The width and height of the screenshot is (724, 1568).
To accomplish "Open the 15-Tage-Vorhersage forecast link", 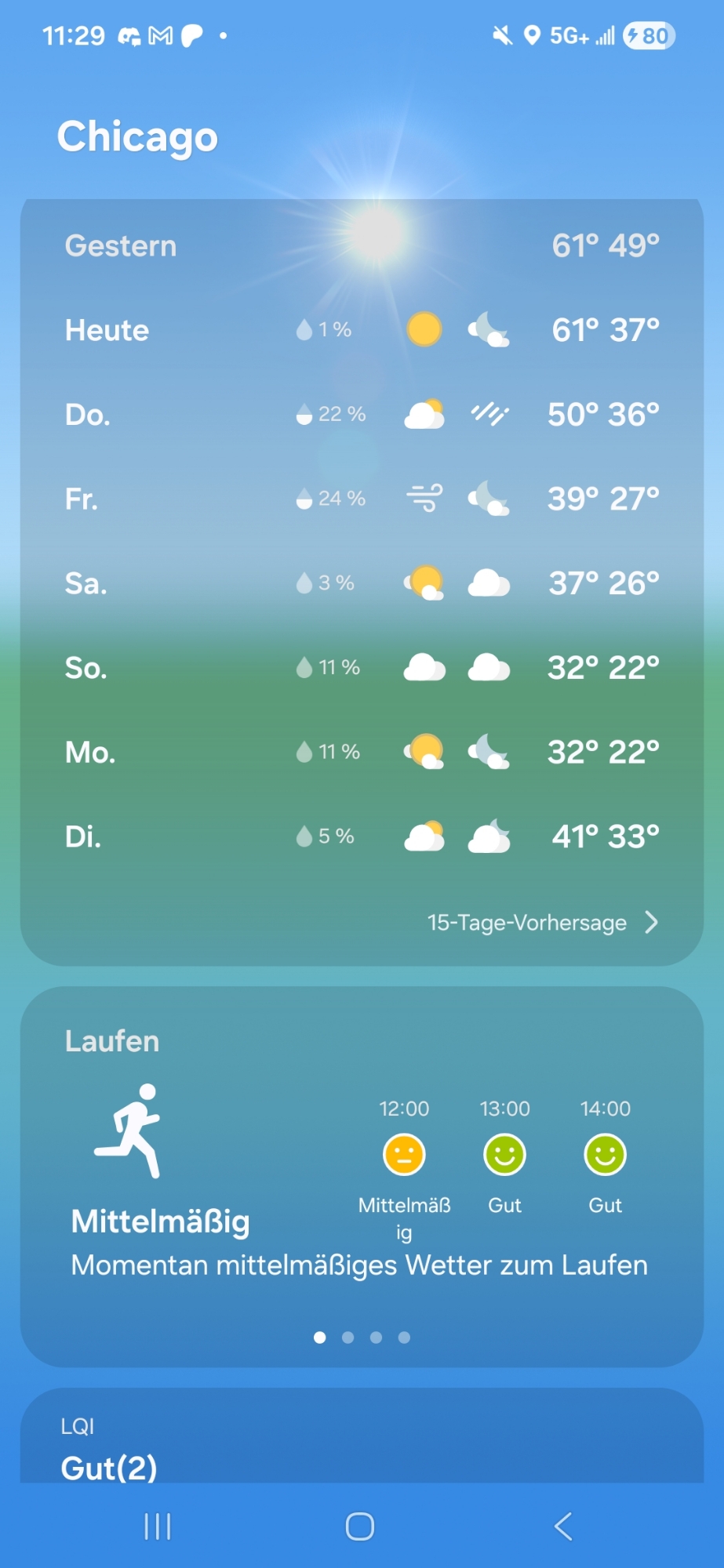I will 541,923.
